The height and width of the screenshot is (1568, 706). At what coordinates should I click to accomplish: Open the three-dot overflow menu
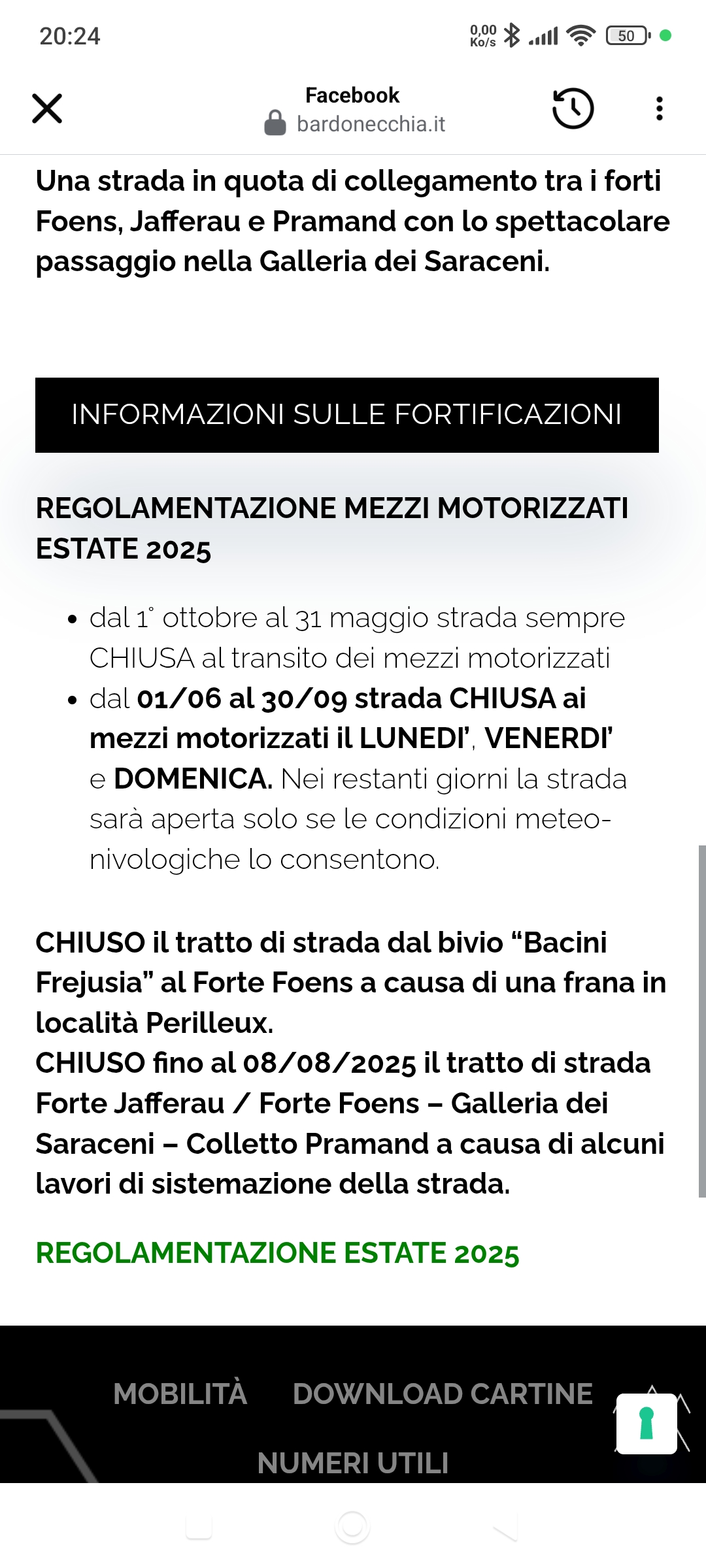coord(659,108)
